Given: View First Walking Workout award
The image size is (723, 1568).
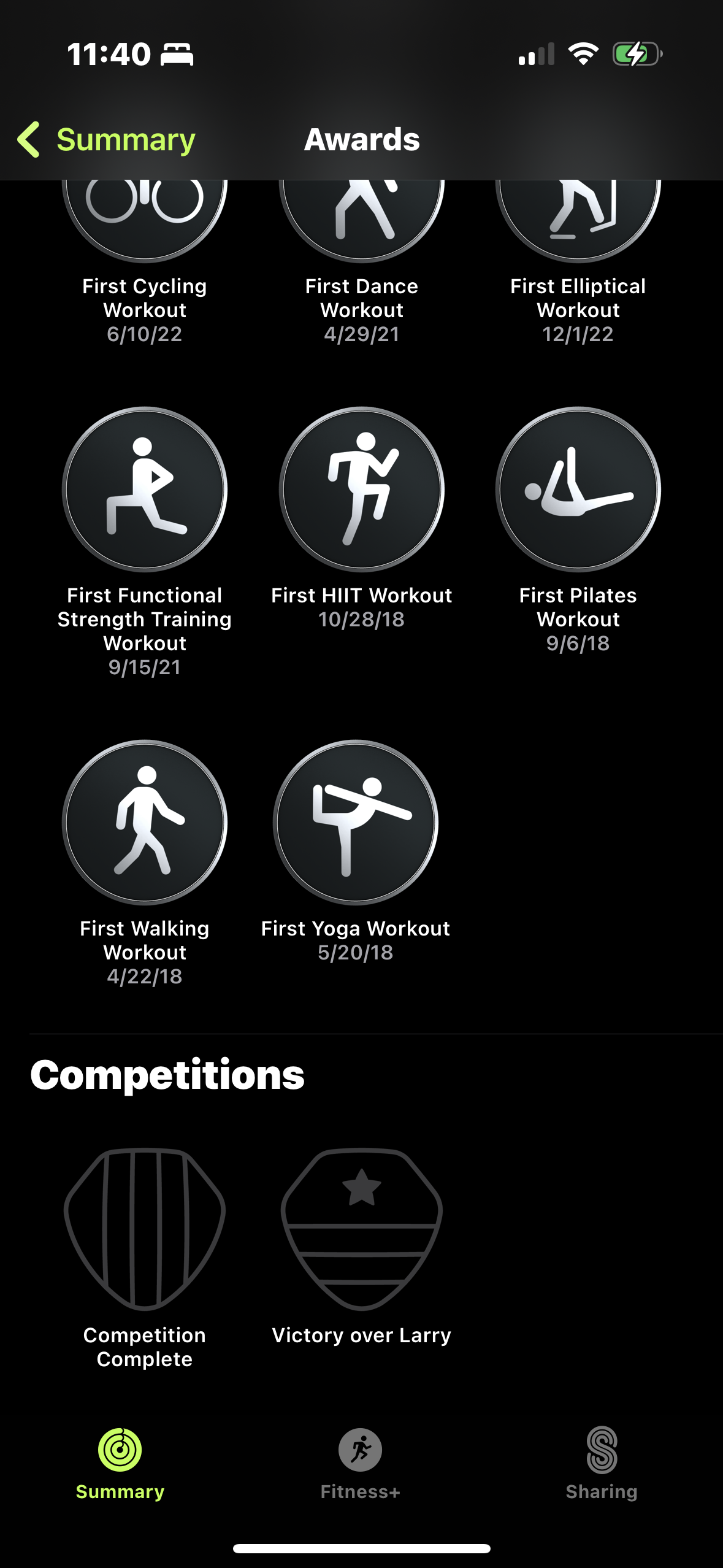Looking at the screenshot, I should click(145, 822).
